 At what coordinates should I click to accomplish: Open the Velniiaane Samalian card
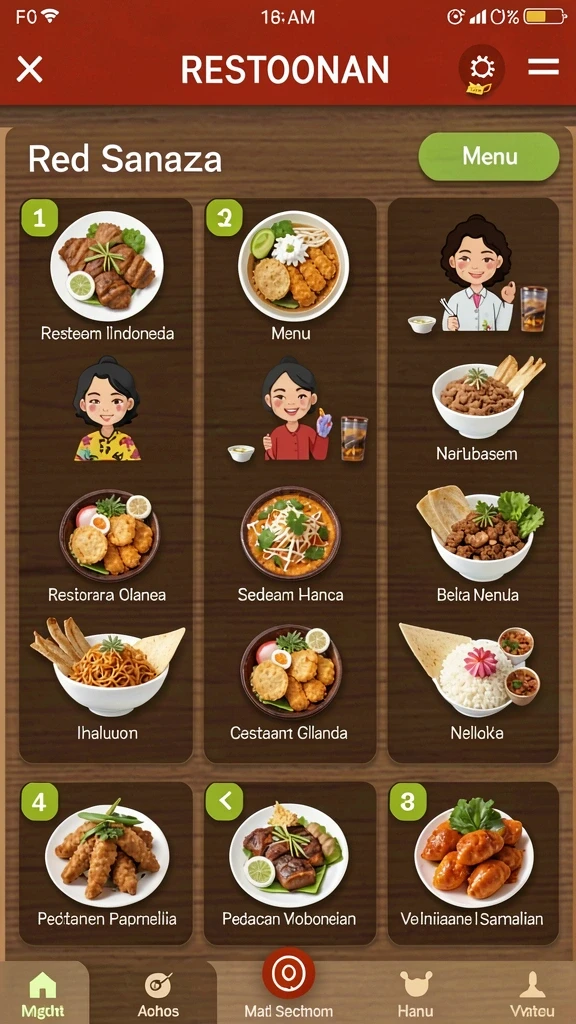pos(473,863)
